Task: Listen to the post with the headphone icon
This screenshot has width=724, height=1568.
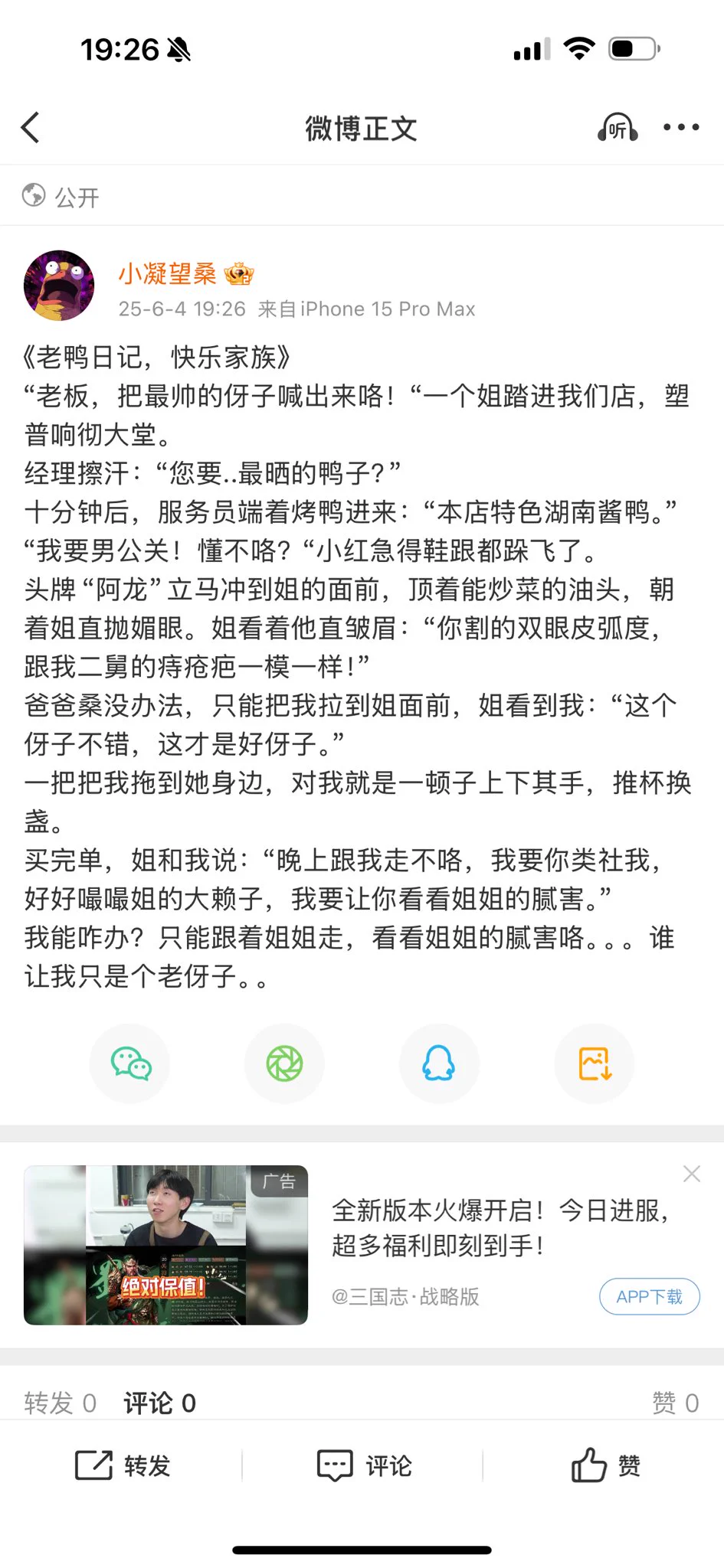Action: (618, 128)
